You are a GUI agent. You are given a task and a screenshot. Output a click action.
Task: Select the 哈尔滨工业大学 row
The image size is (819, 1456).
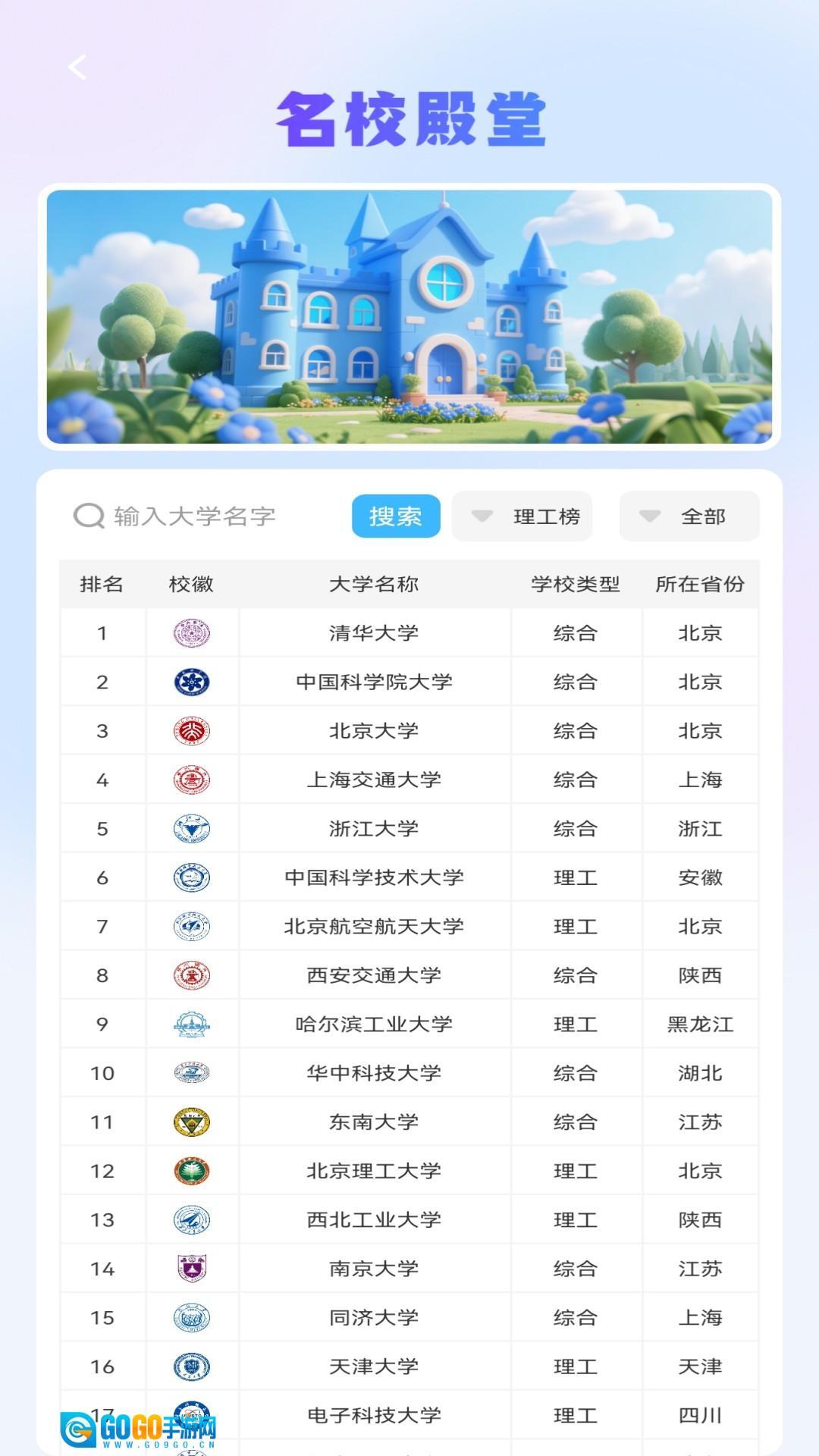tap(374, 1025)
